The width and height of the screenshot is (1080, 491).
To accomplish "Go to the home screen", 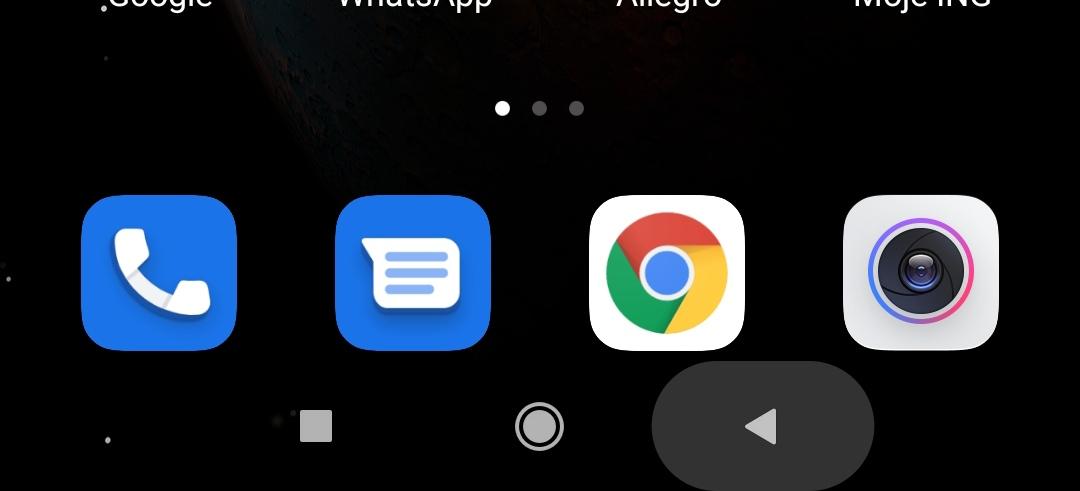I will pyautogui.click(x=540, y=427).
